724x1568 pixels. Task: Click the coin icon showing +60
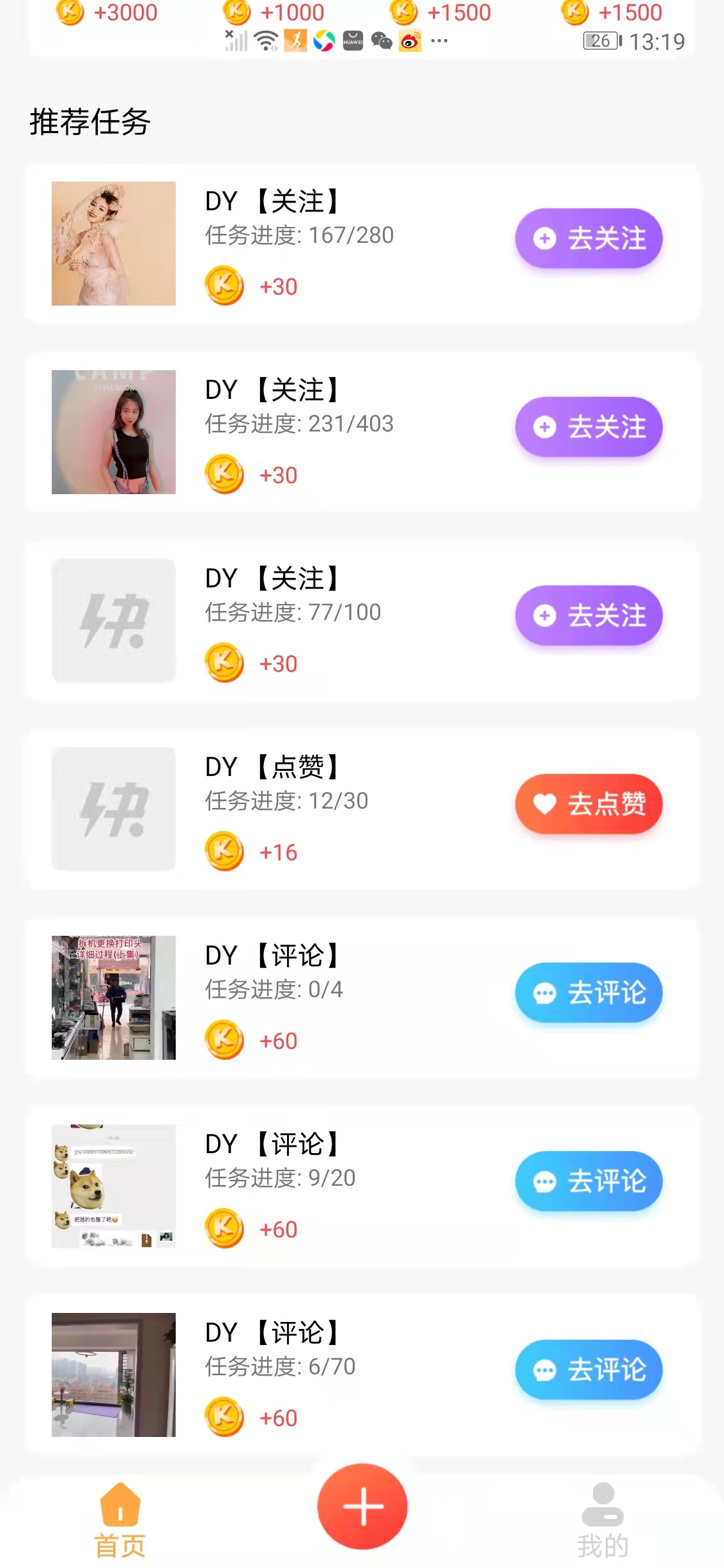[x=224, y=1041]
